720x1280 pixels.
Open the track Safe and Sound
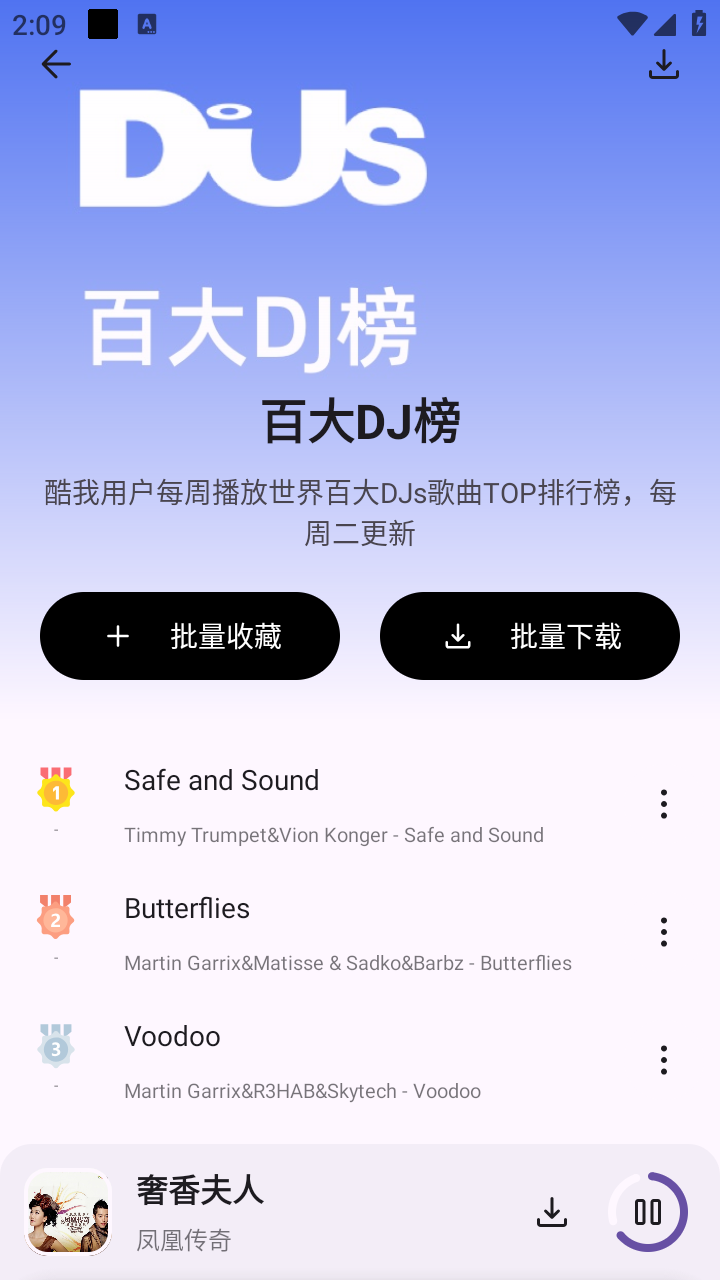click(x=221, y=781)
